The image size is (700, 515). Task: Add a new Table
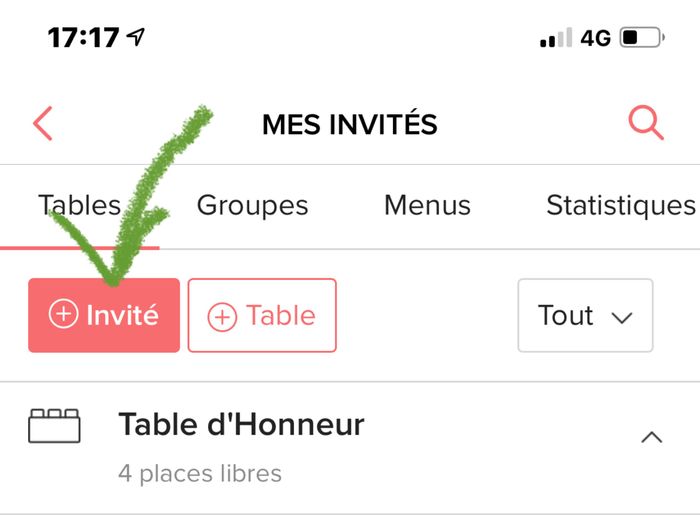click(x=262, y=316)
